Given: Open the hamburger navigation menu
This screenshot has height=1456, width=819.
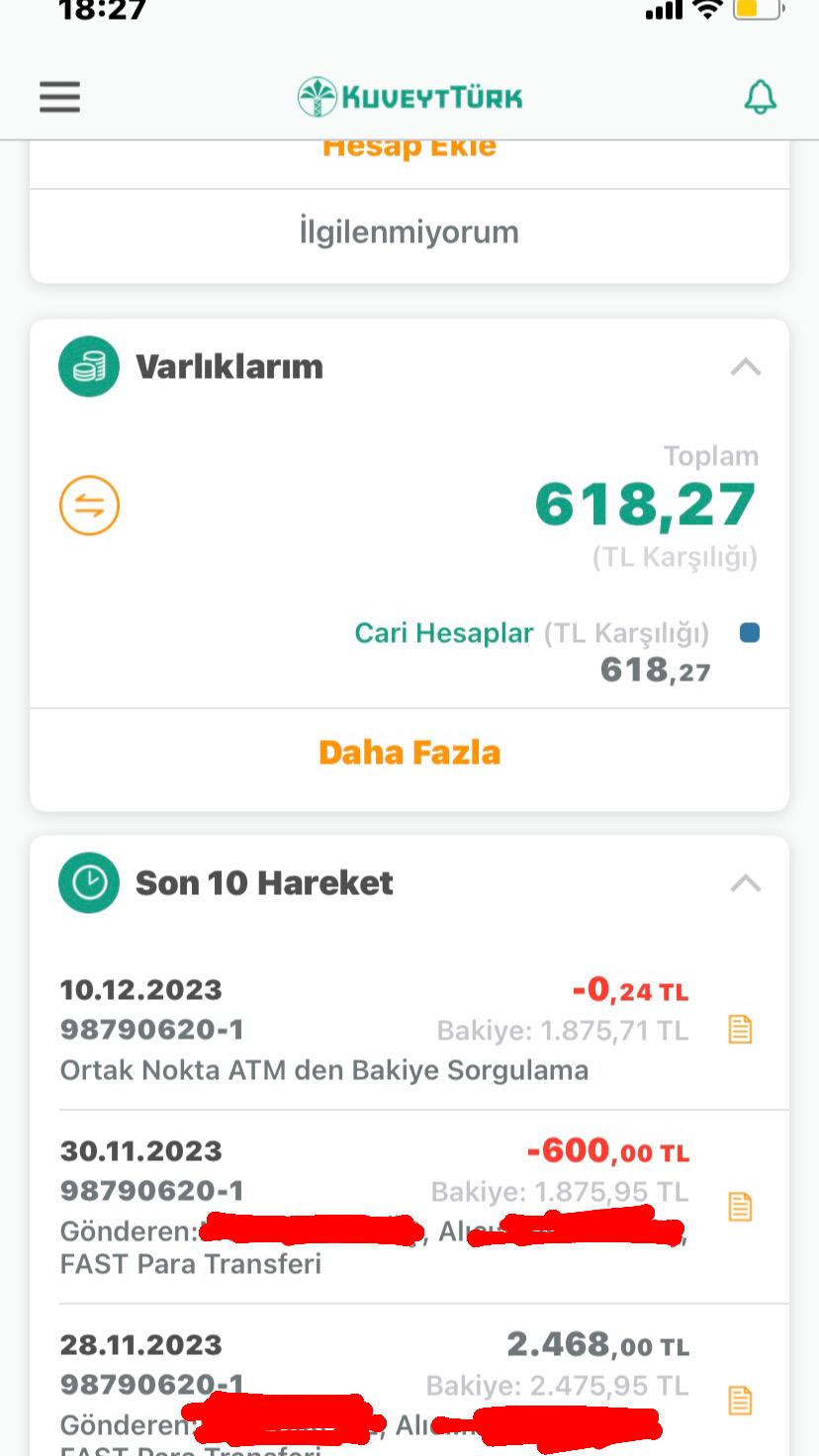Looking at the screenshot, I should click(x=59, y=96).
